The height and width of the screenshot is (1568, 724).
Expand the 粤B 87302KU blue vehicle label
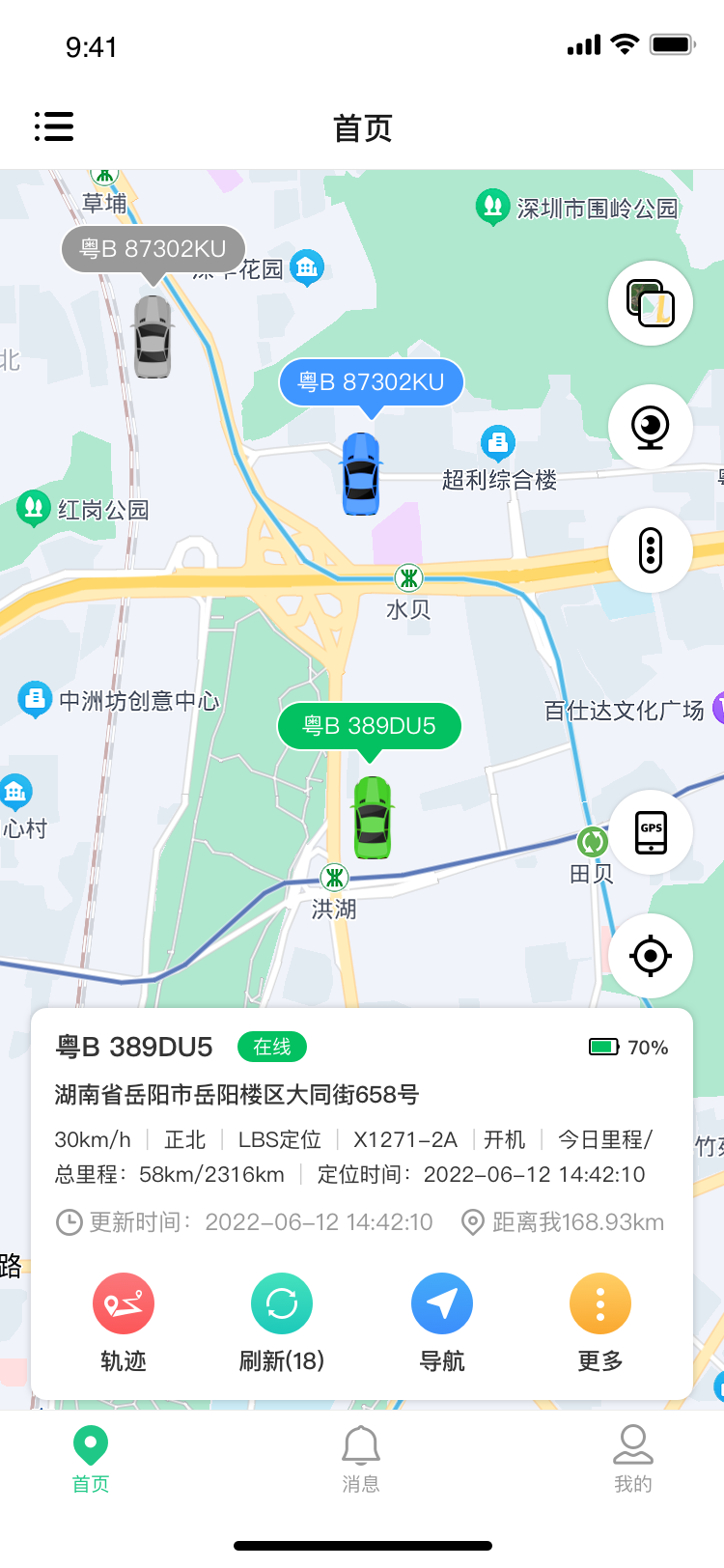pos(371,382)
